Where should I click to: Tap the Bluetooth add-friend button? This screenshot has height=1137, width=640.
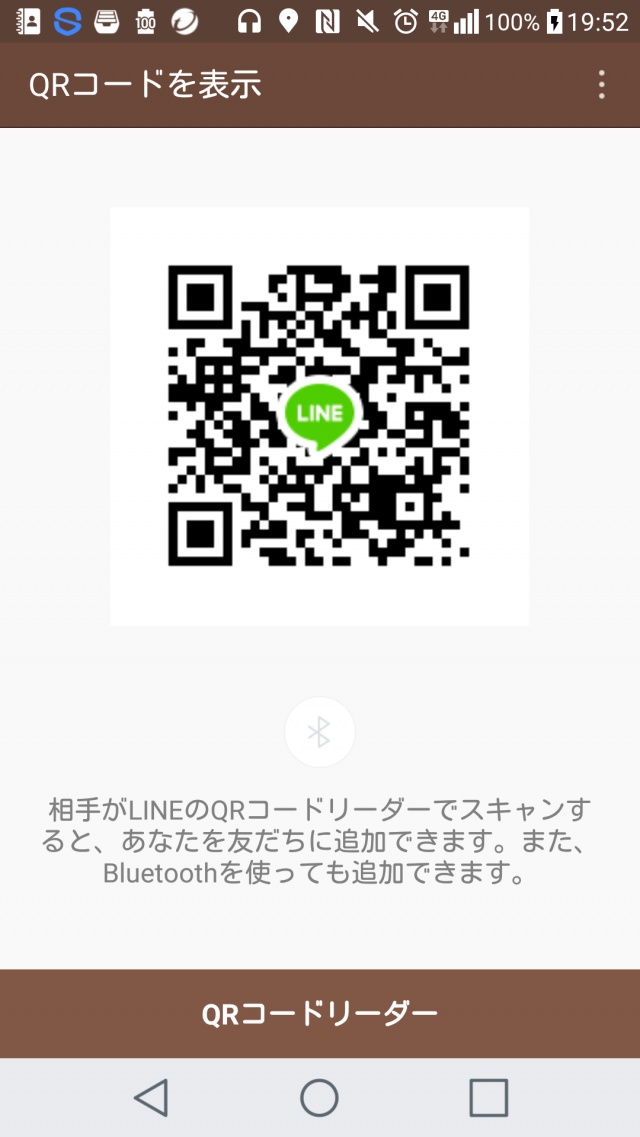(x=320, y=732)
